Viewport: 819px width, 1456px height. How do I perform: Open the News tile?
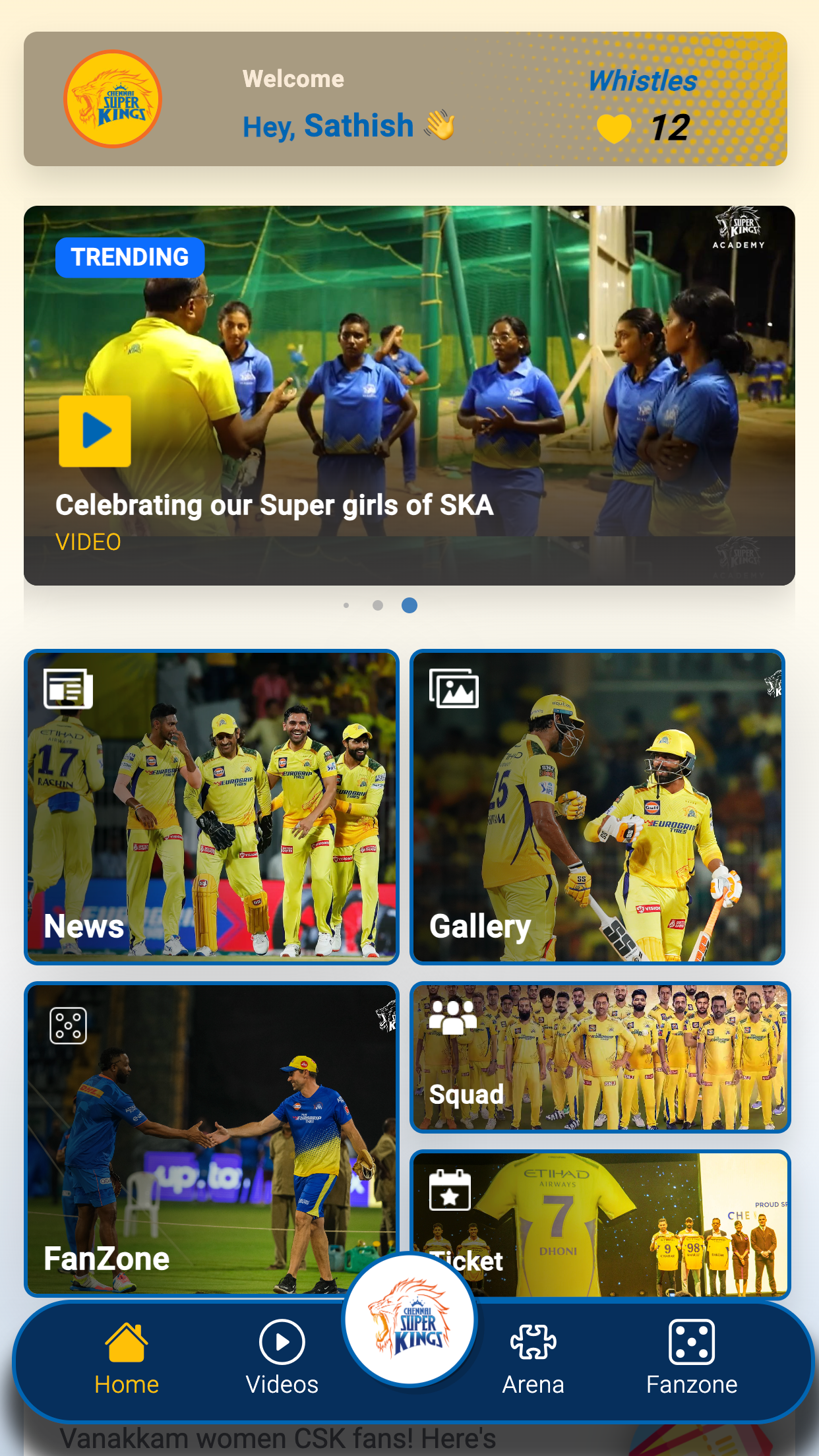pyautogui.click(x=212, y=806)
